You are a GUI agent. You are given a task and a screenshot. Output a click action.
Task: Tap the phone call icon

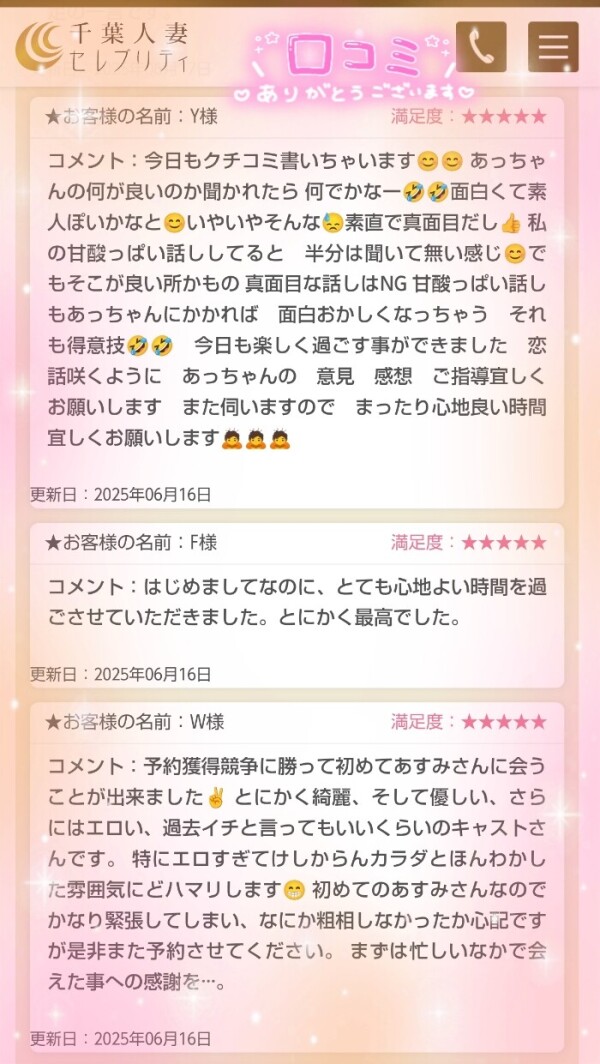point(481,47)
